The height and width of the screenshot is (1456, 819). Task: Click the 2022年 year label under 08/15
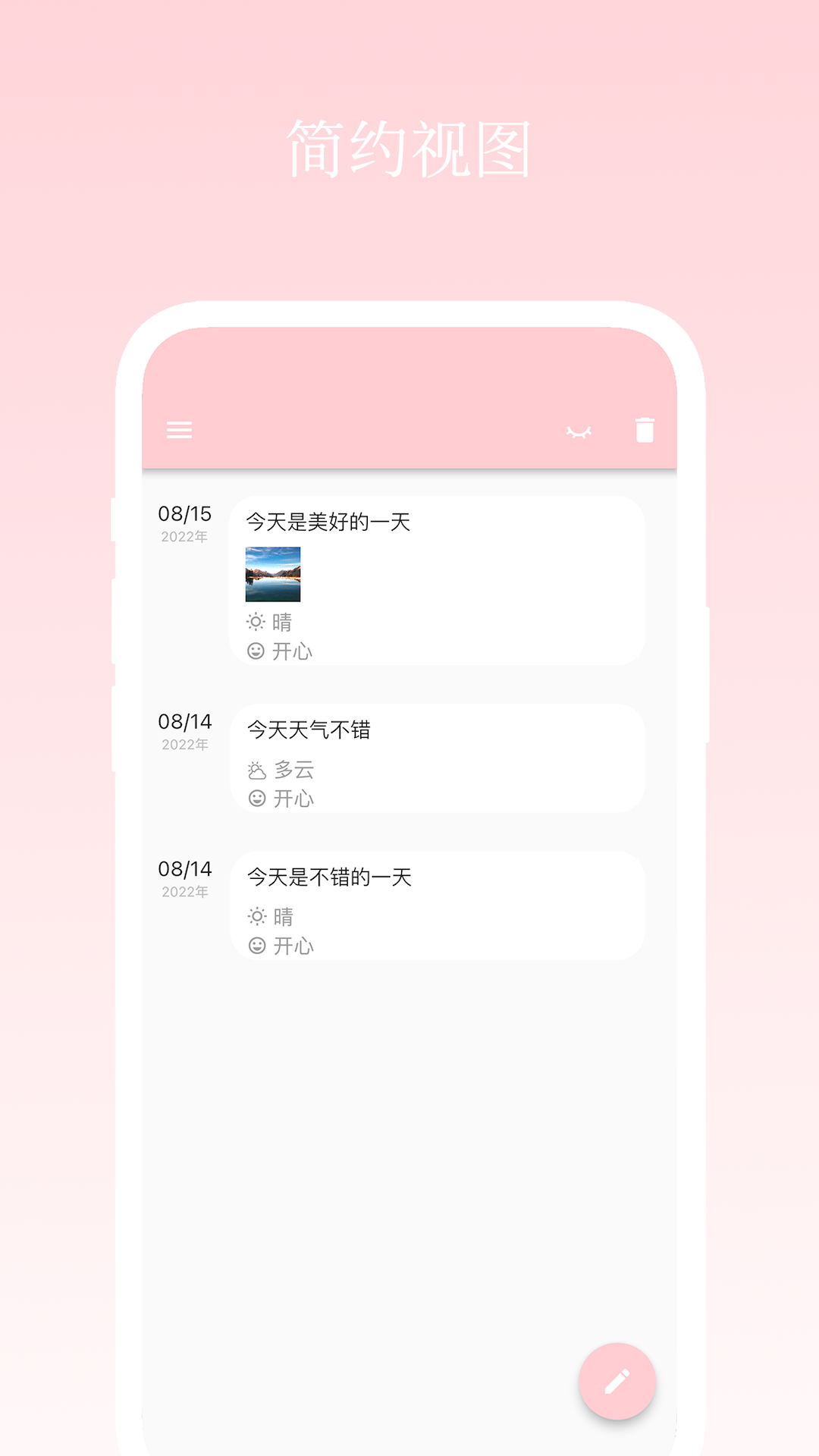tap(184, 537)
